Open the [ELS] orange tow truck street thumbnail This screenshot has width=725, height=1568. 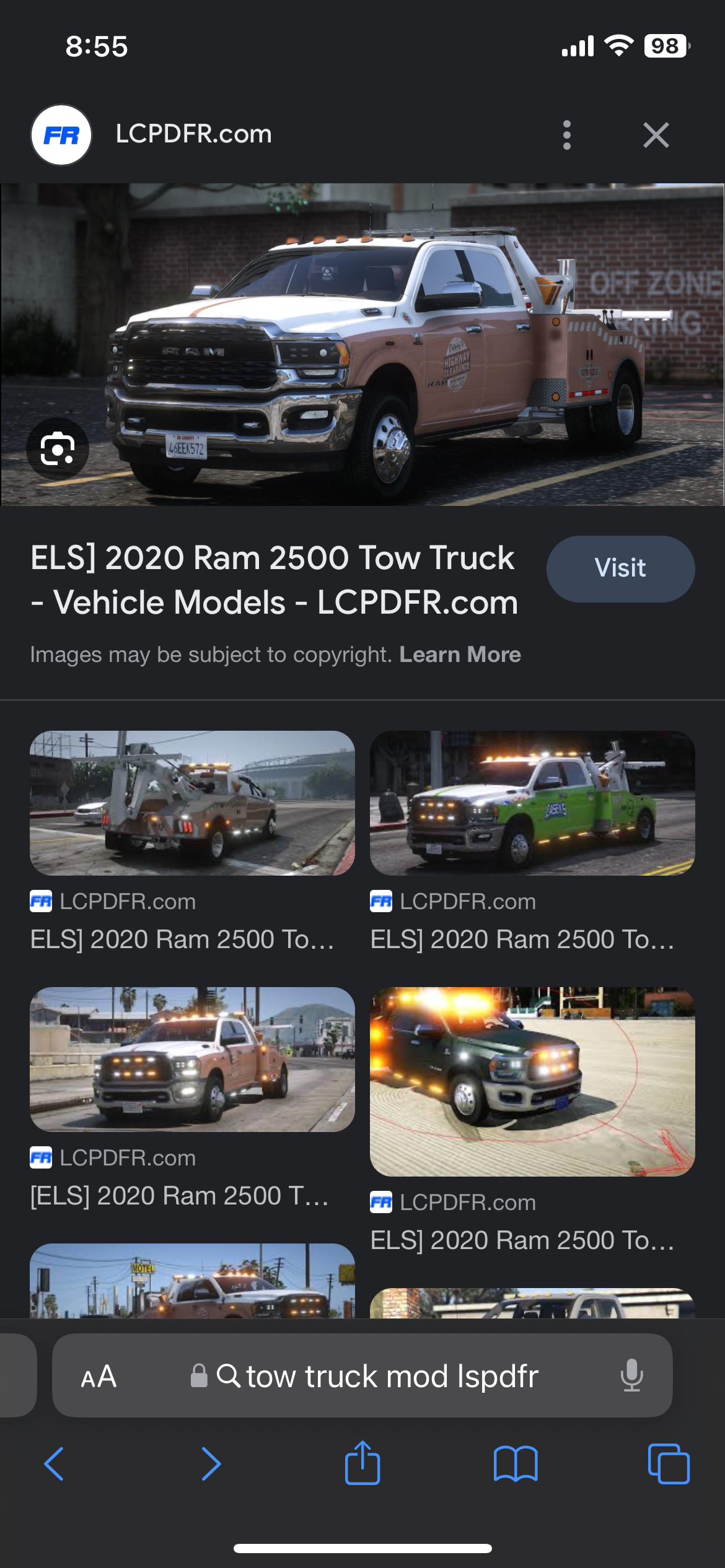(x=192, y=1060)
